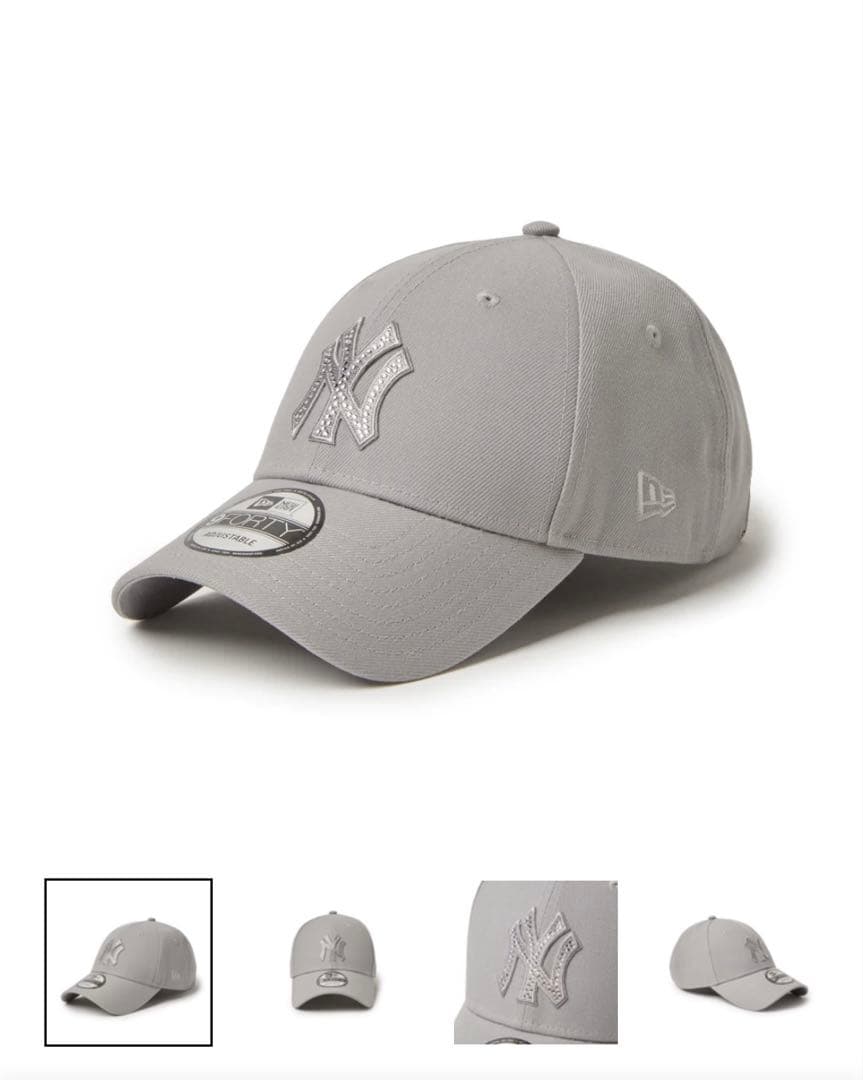The width and height of the screenshot is (863, 1080).
Task: Tap the currently selected angled cap thumbnail
Action: (x=128, y=962)
